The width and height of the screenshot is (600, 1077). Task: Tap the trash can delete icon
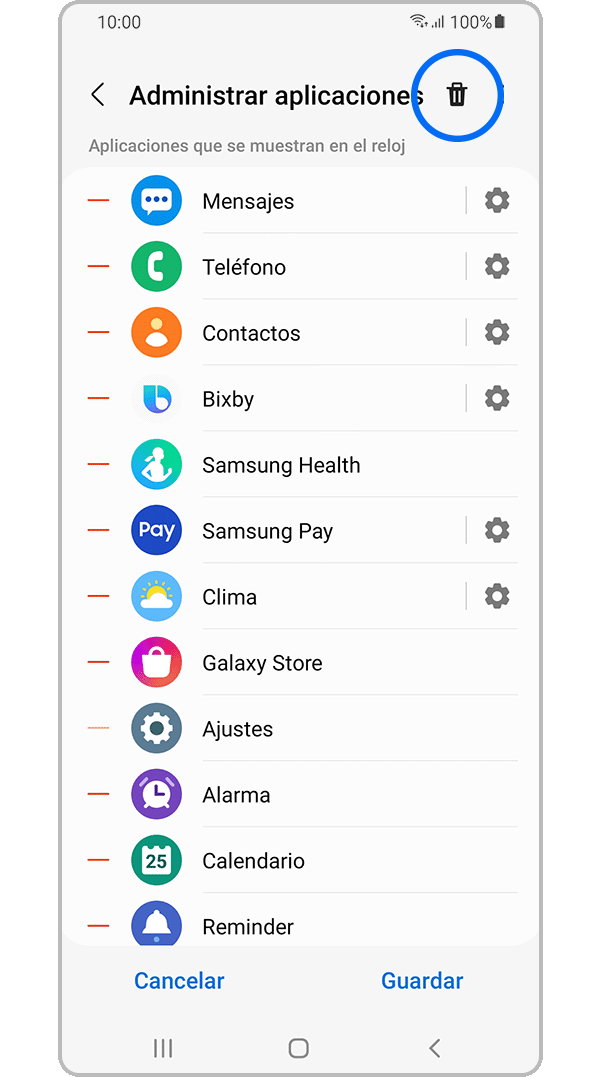click(457, 95)
